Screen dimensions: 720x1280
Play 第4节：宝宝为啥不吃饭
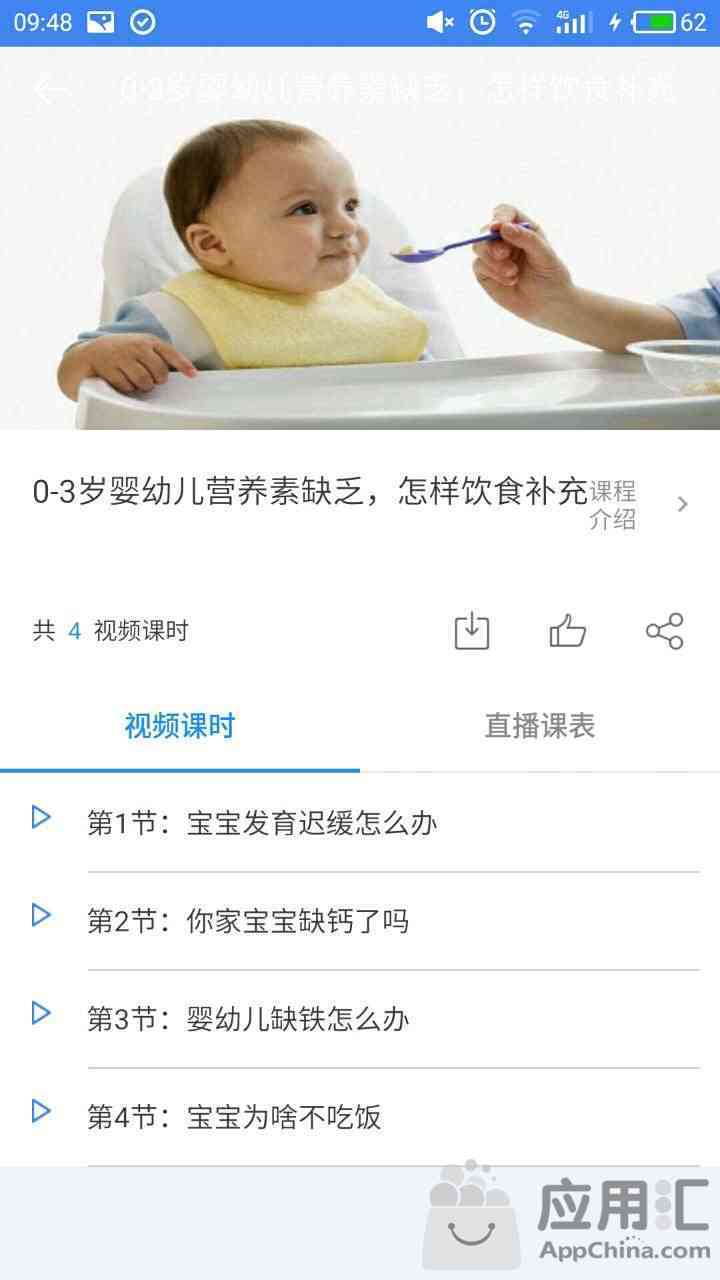tap(234, 1117)
